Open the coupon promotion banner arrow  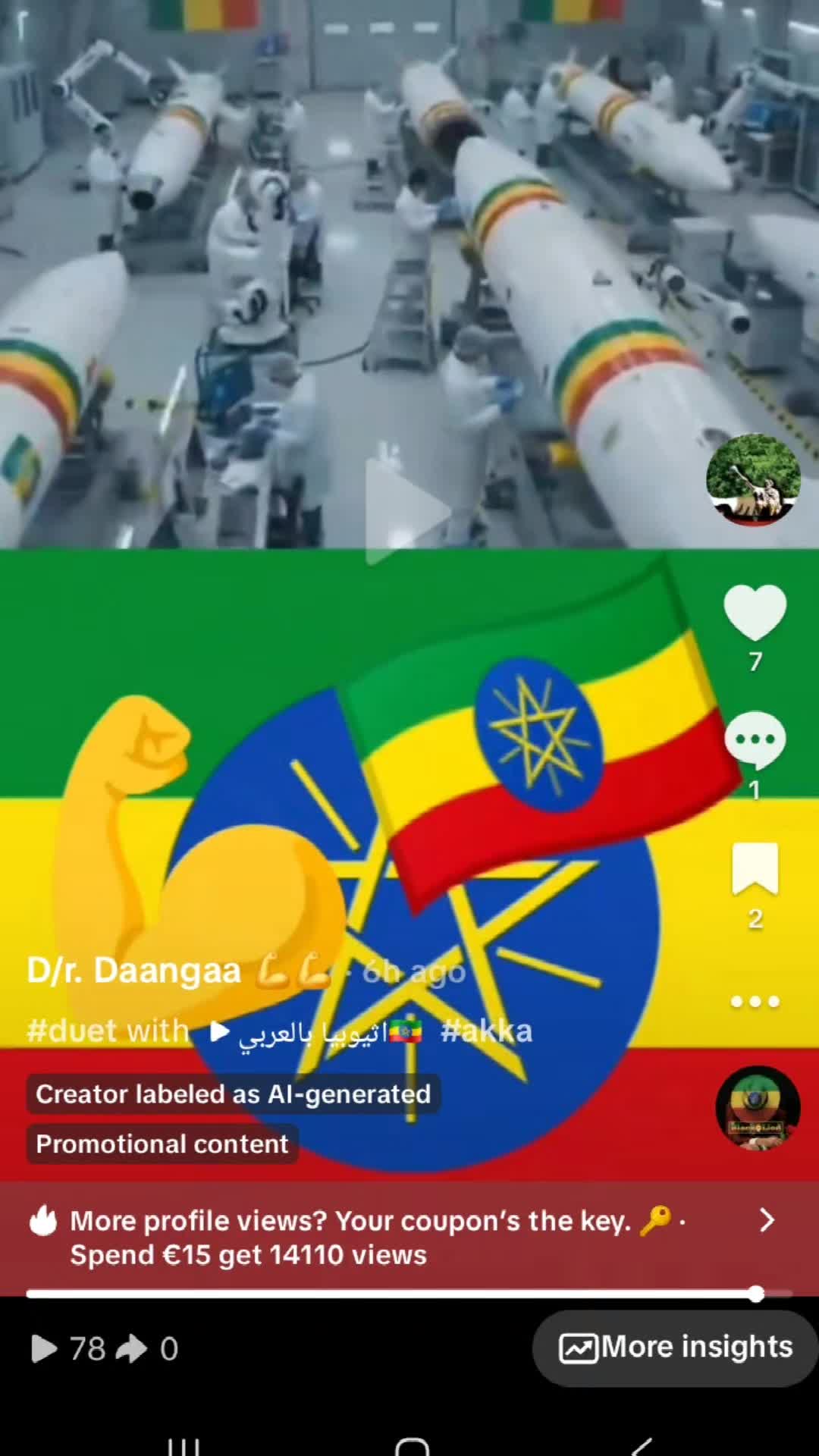point(767,1220)
